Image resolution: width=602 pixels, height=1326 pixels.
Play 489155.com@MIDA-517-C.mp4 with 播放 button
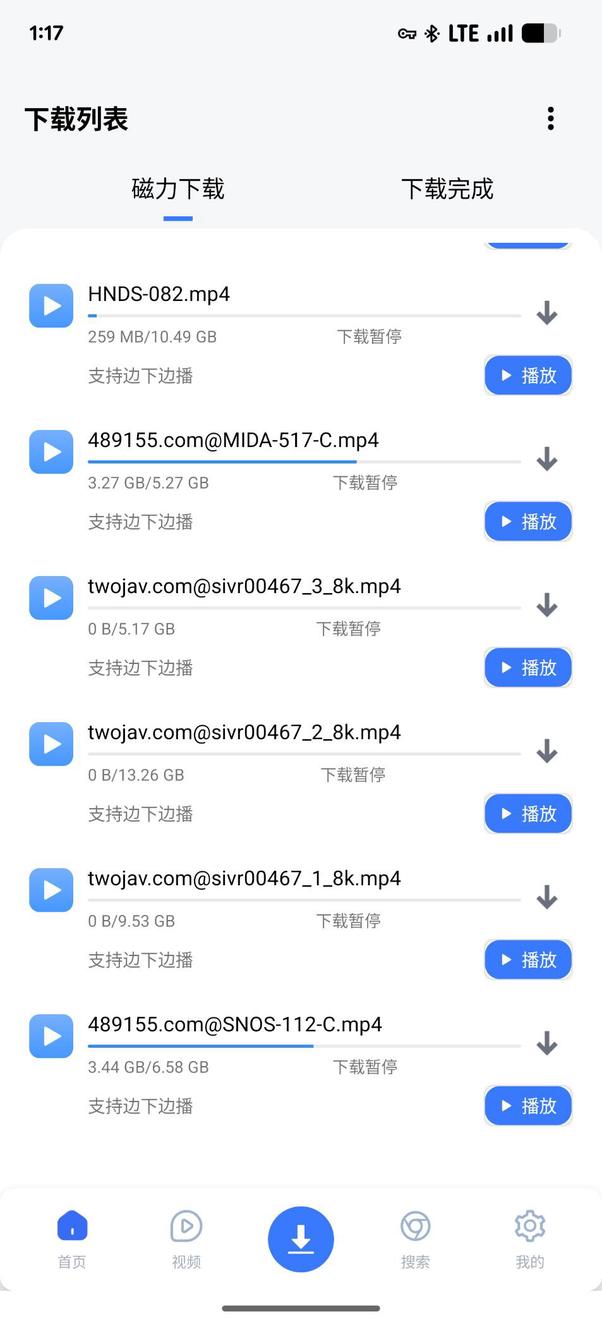pyautogui.click(x=528, y=522)
